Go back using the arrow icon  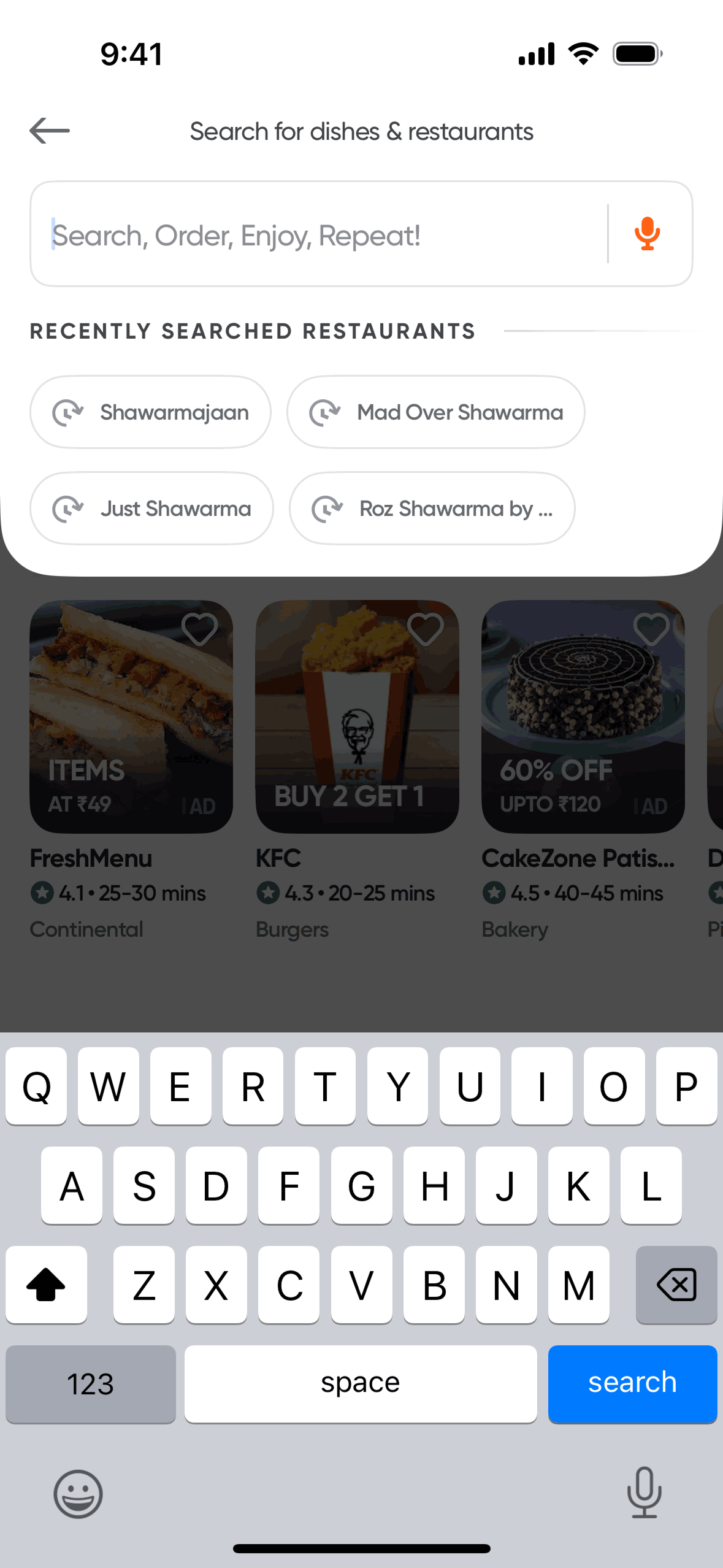click(x=50, y=131)
